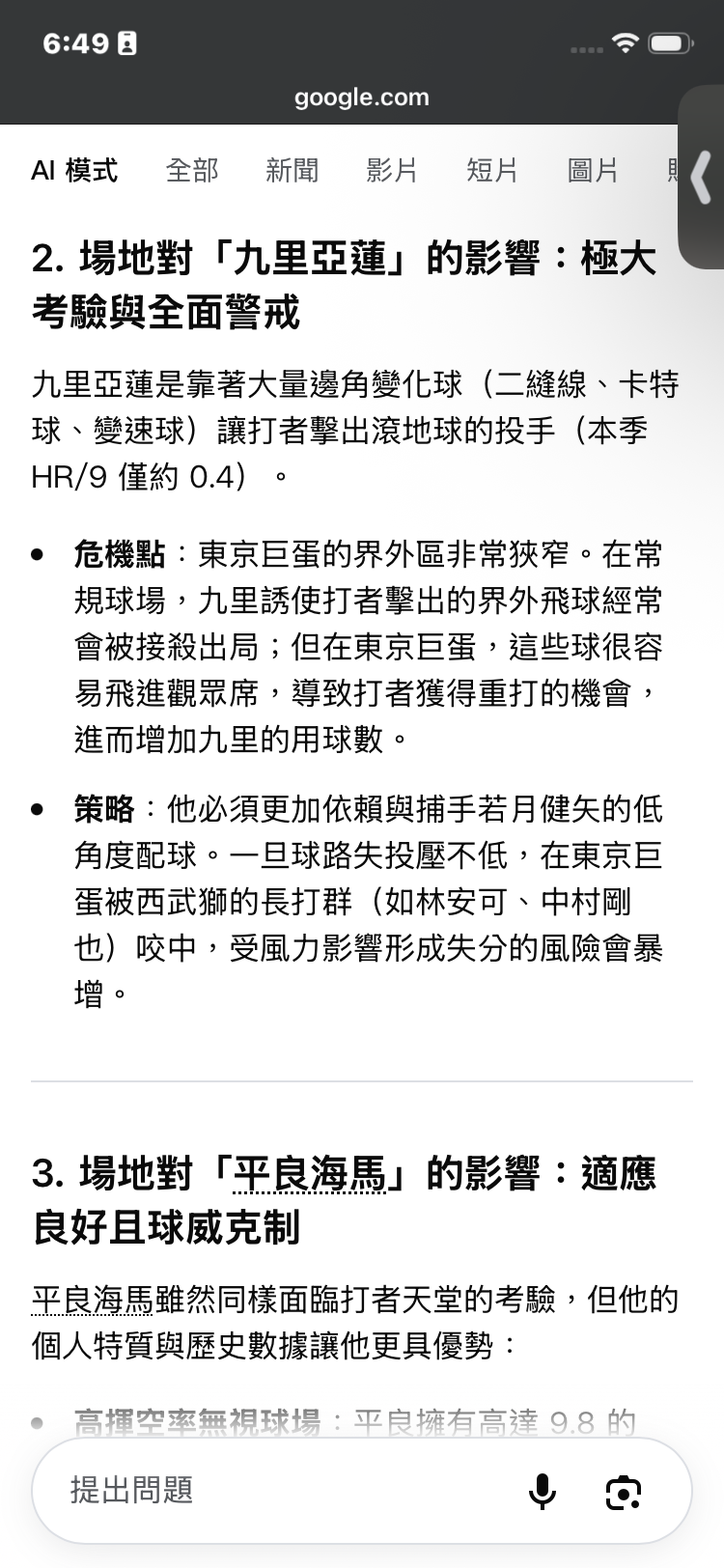
Task: Tap the google.com address bar
Action: [362, 97]
